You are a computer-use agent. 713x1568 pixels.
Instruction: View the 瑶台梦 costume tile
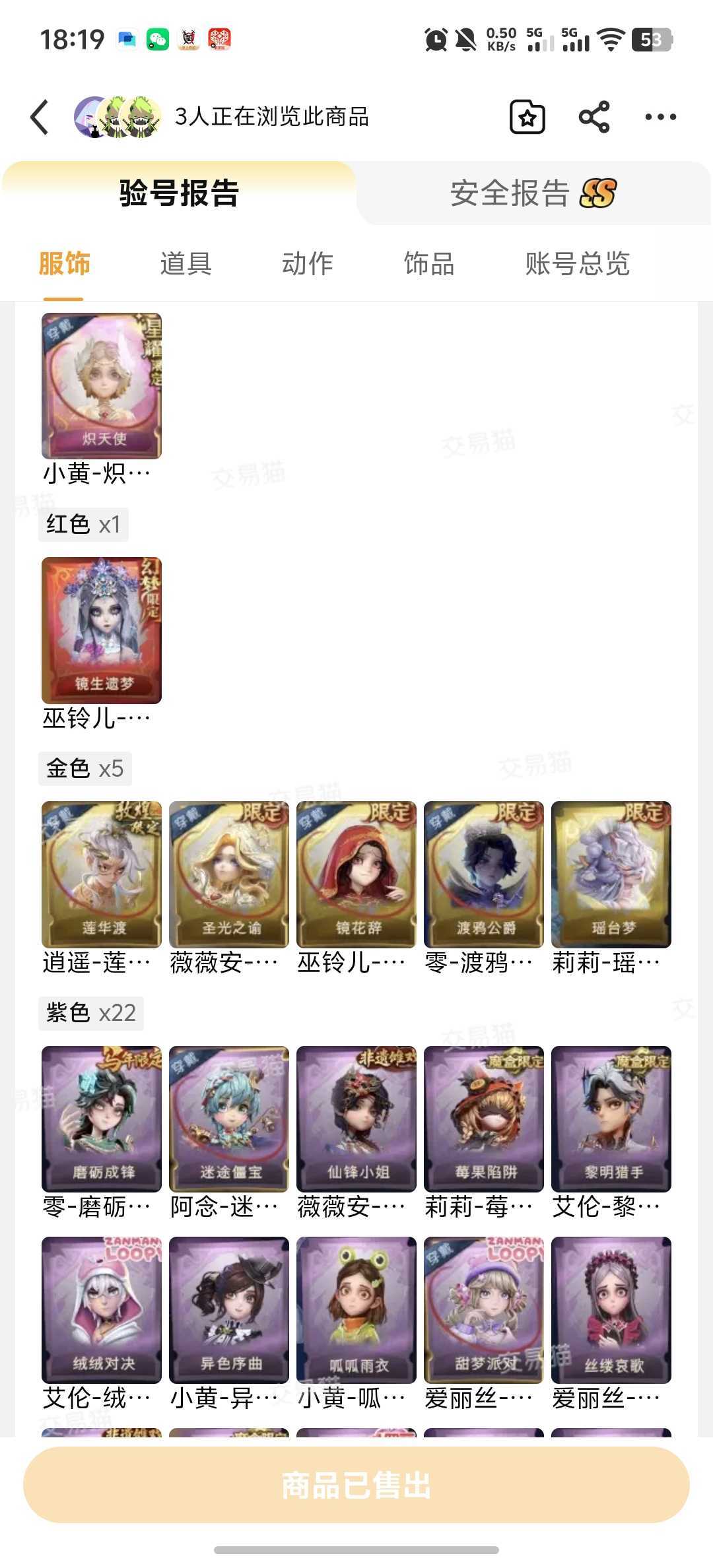coord(611,874)
